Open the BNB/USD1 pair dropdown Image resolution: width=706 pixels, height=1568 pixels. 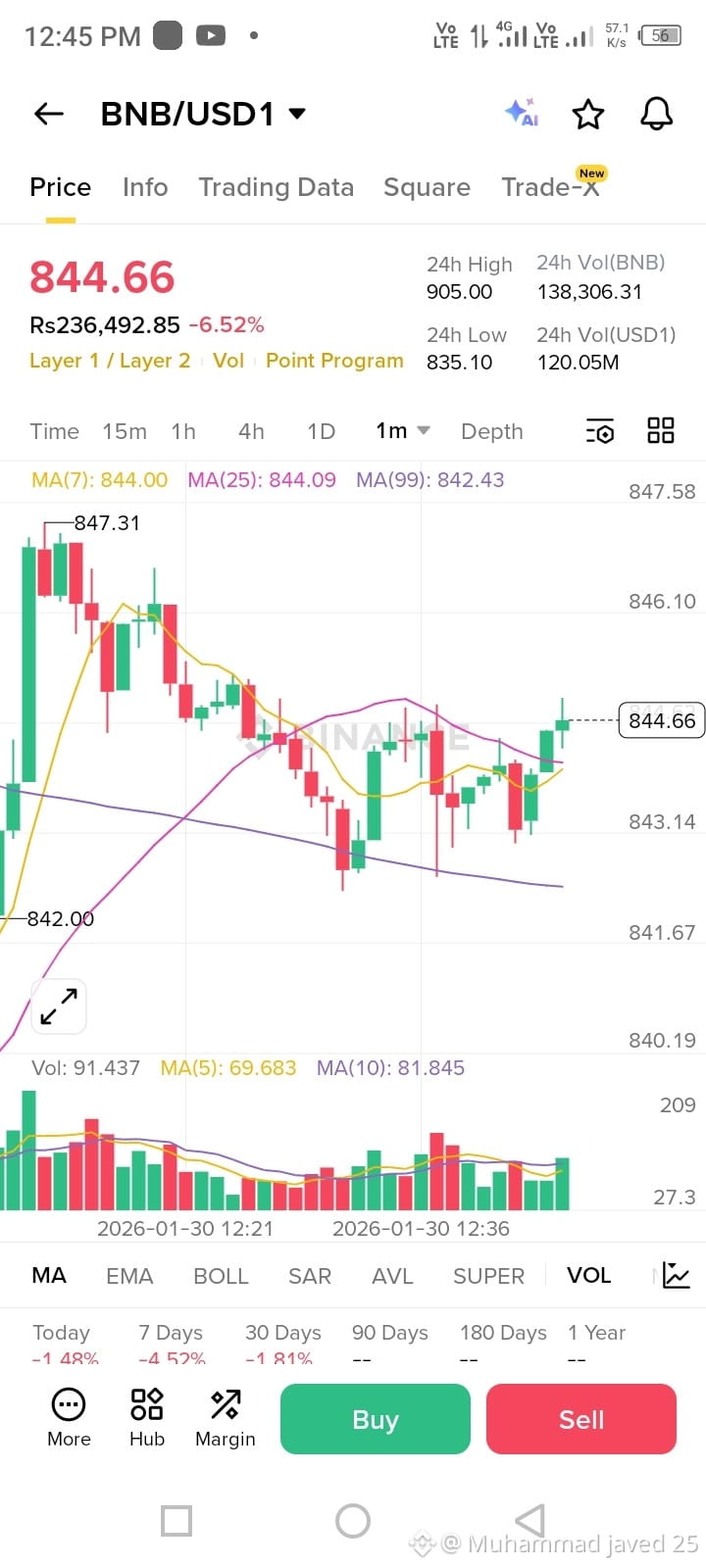point(296,114)
